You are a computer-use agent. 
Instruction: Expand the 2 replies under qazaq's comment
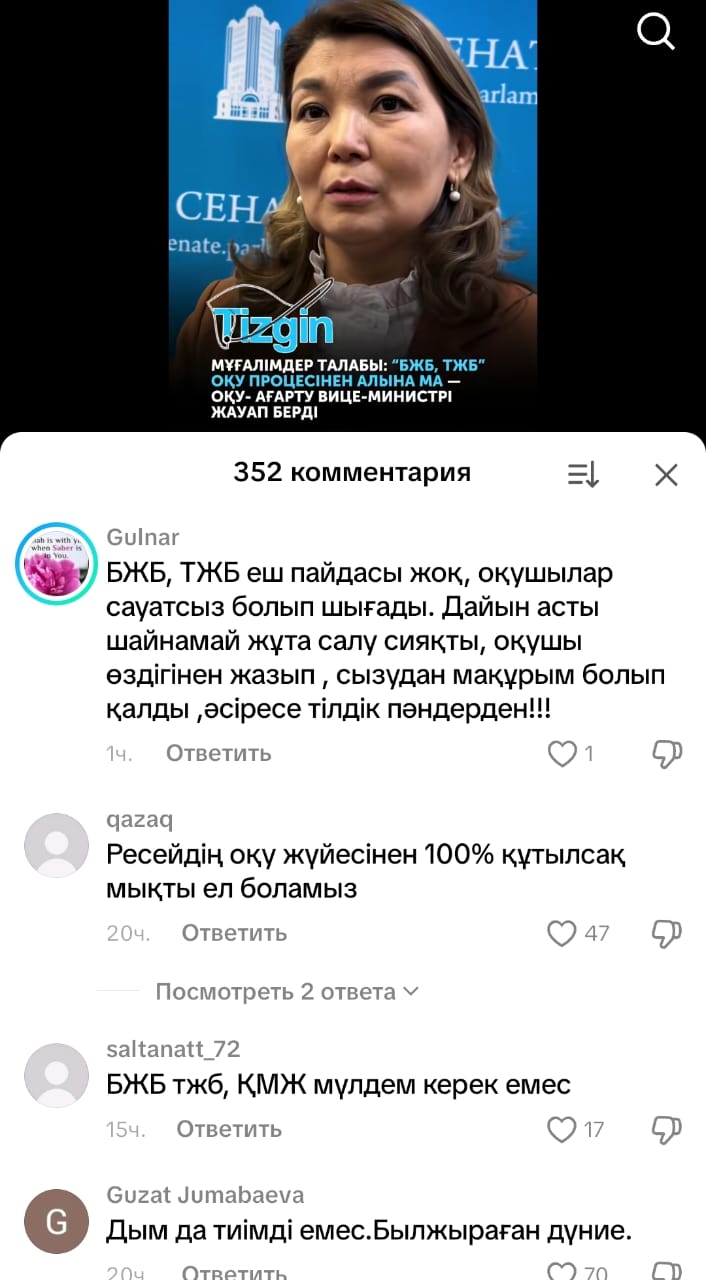coord(286,992)
